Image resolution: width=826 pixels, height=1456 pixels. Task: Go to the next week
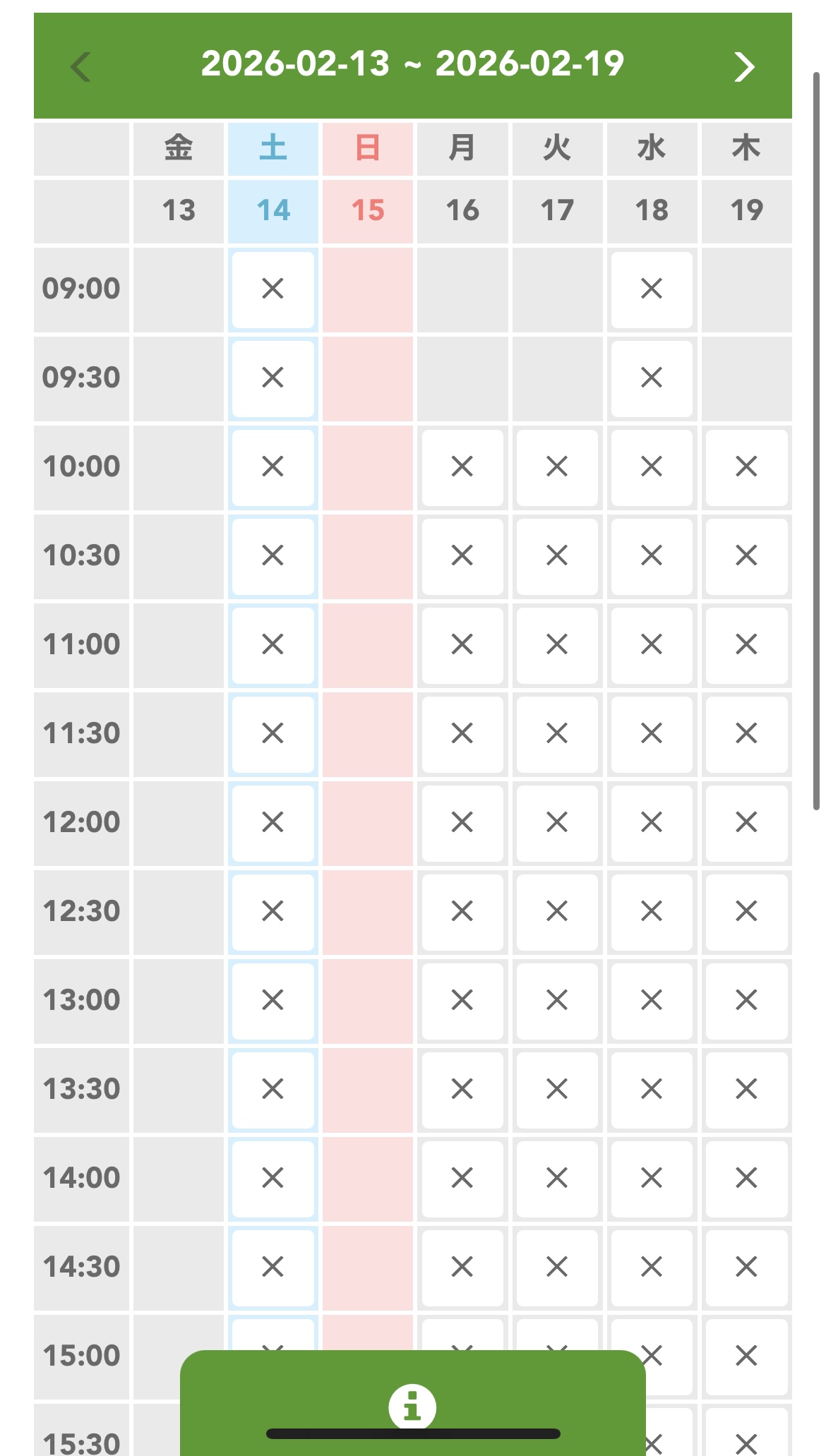[744, 67]
